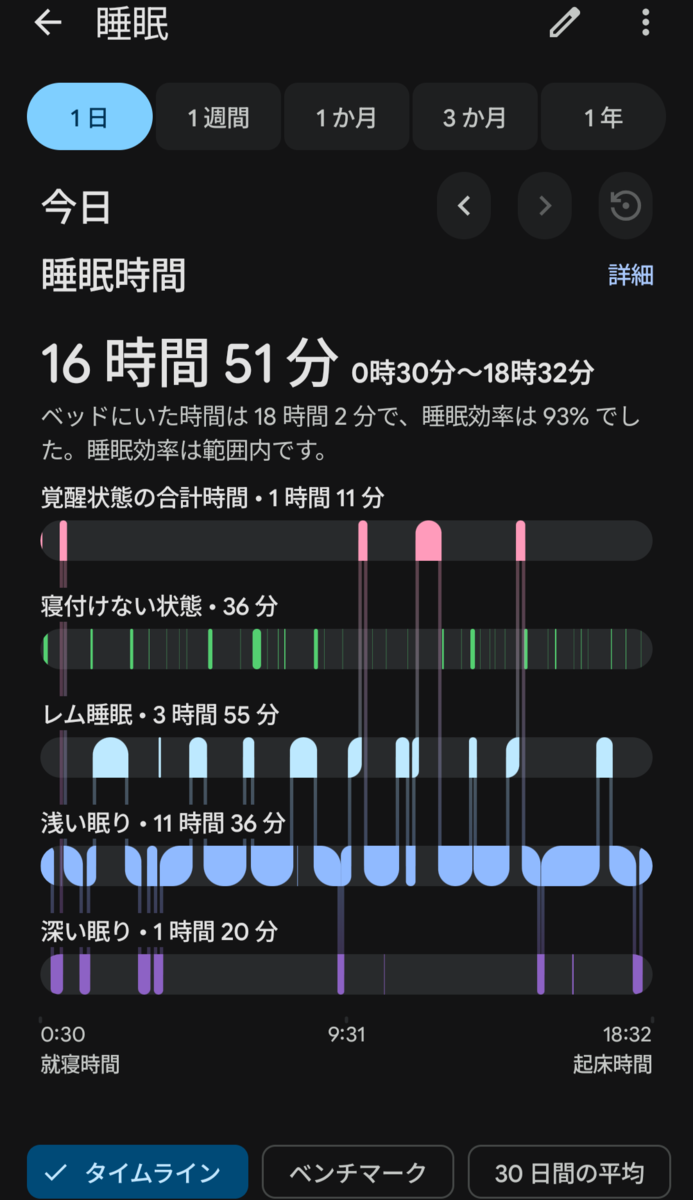Select the タイムライン chip
693x1200 pixels.
[x=137, y=1172]
